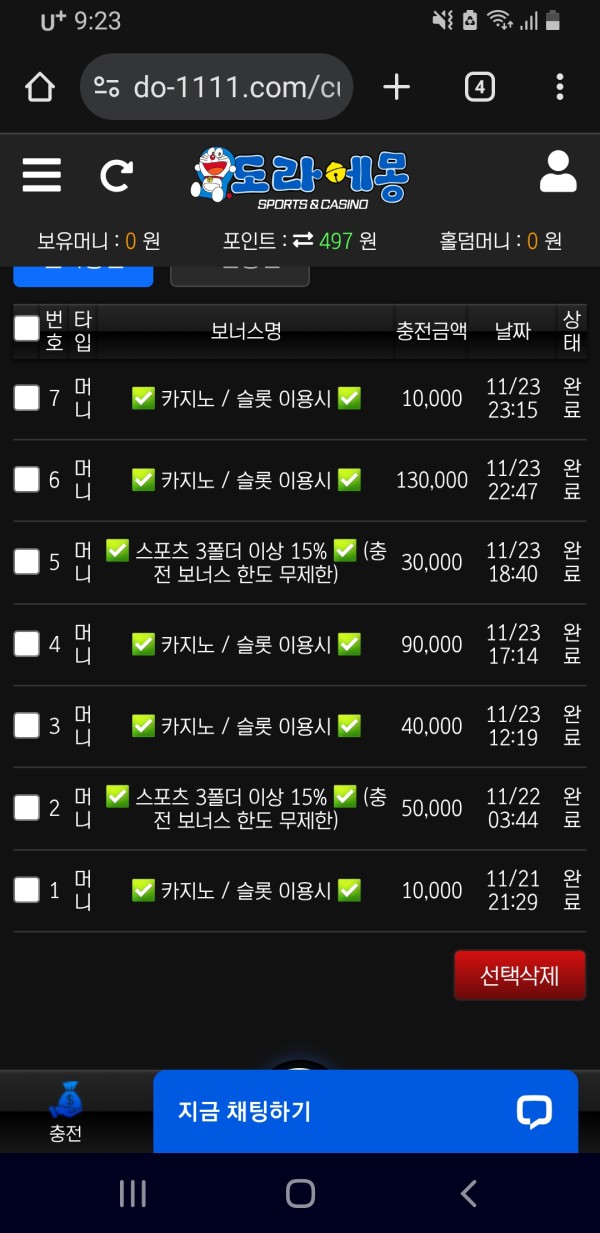The width and height of the screenshot is (600, 1233).
Task: Select the checkbox for row 1
Action: click(x=27, y=890)
